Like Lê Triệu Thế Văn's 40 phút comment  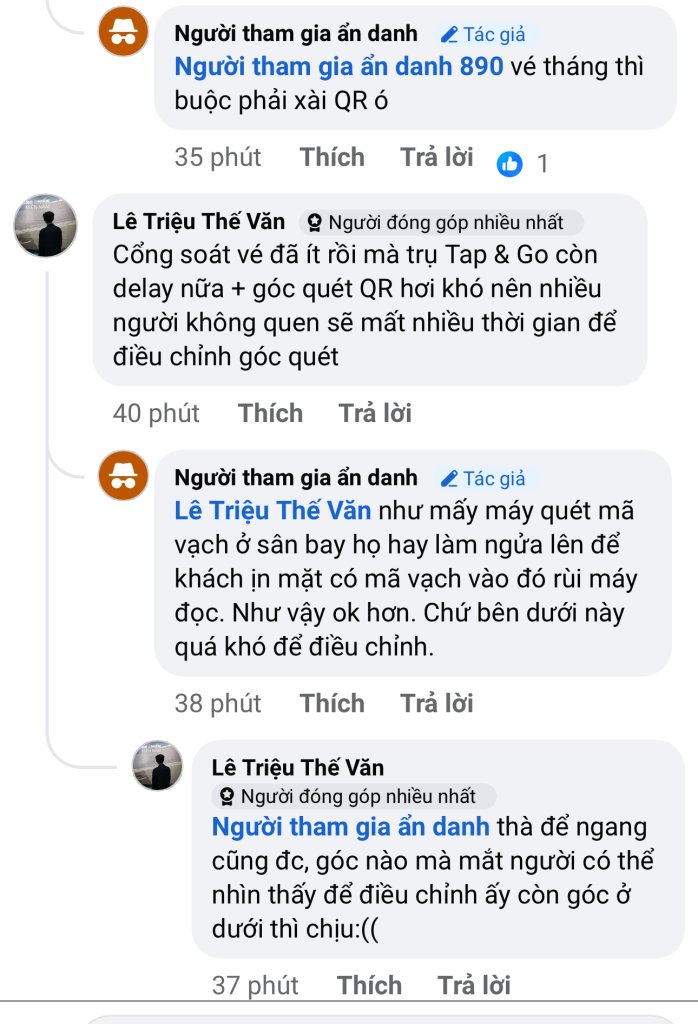pyautogui.click(x=270, y=413)
